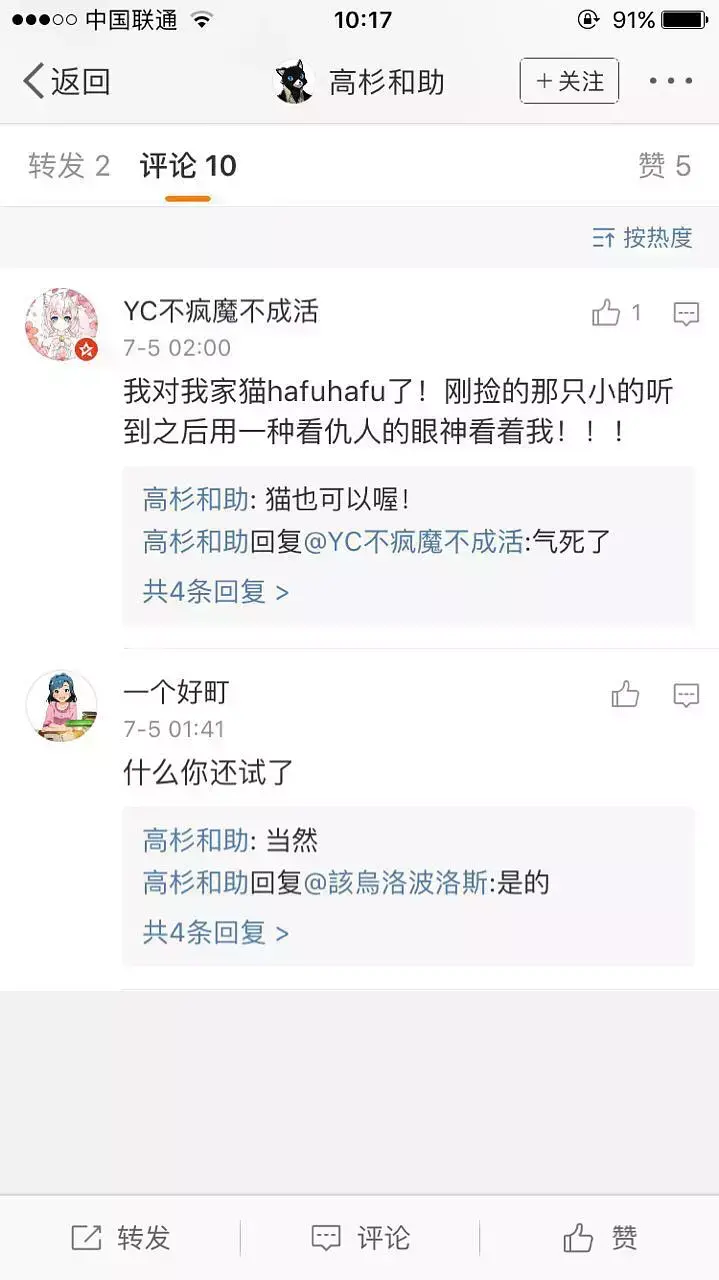Go back via 返回 button

point(67,81)
